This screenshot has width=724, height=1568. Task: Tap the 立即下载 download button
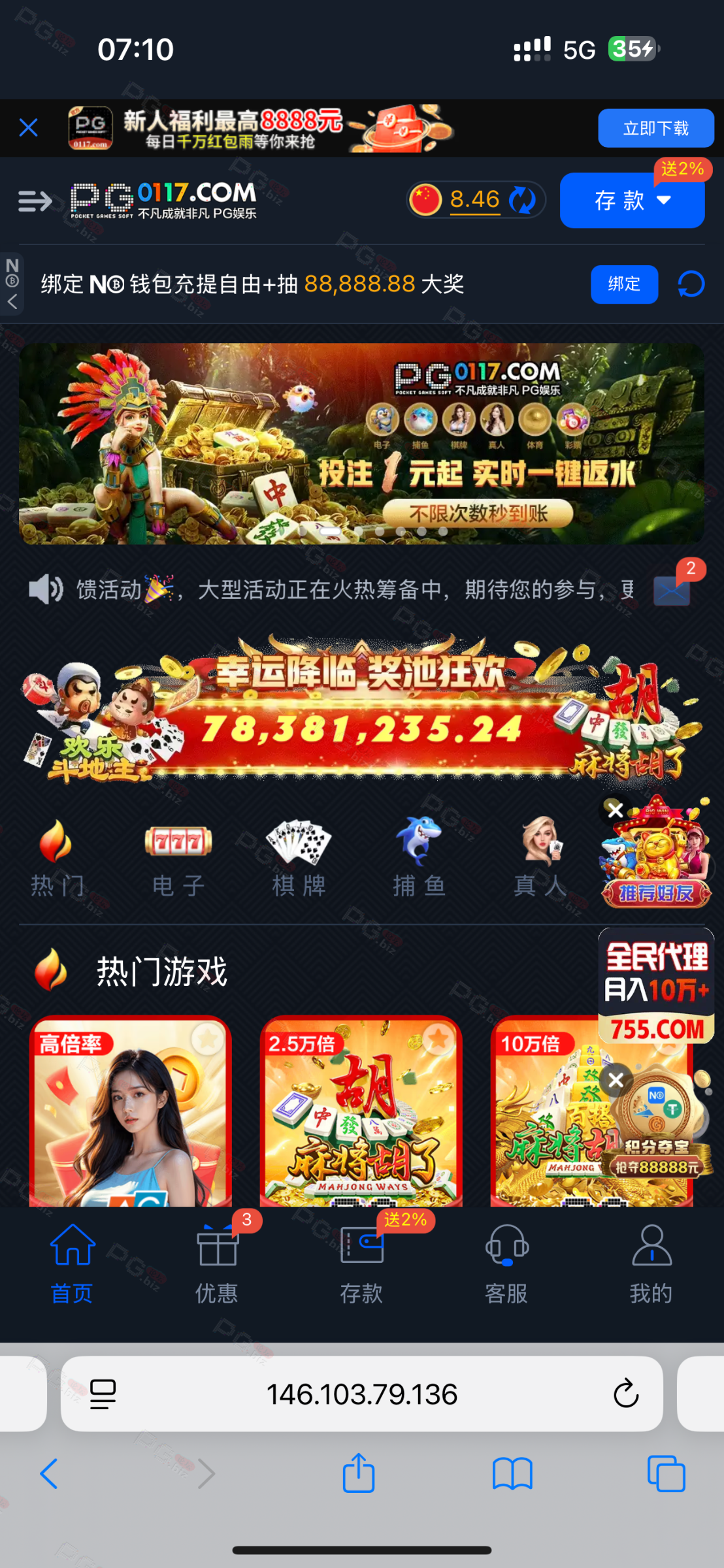655,128
